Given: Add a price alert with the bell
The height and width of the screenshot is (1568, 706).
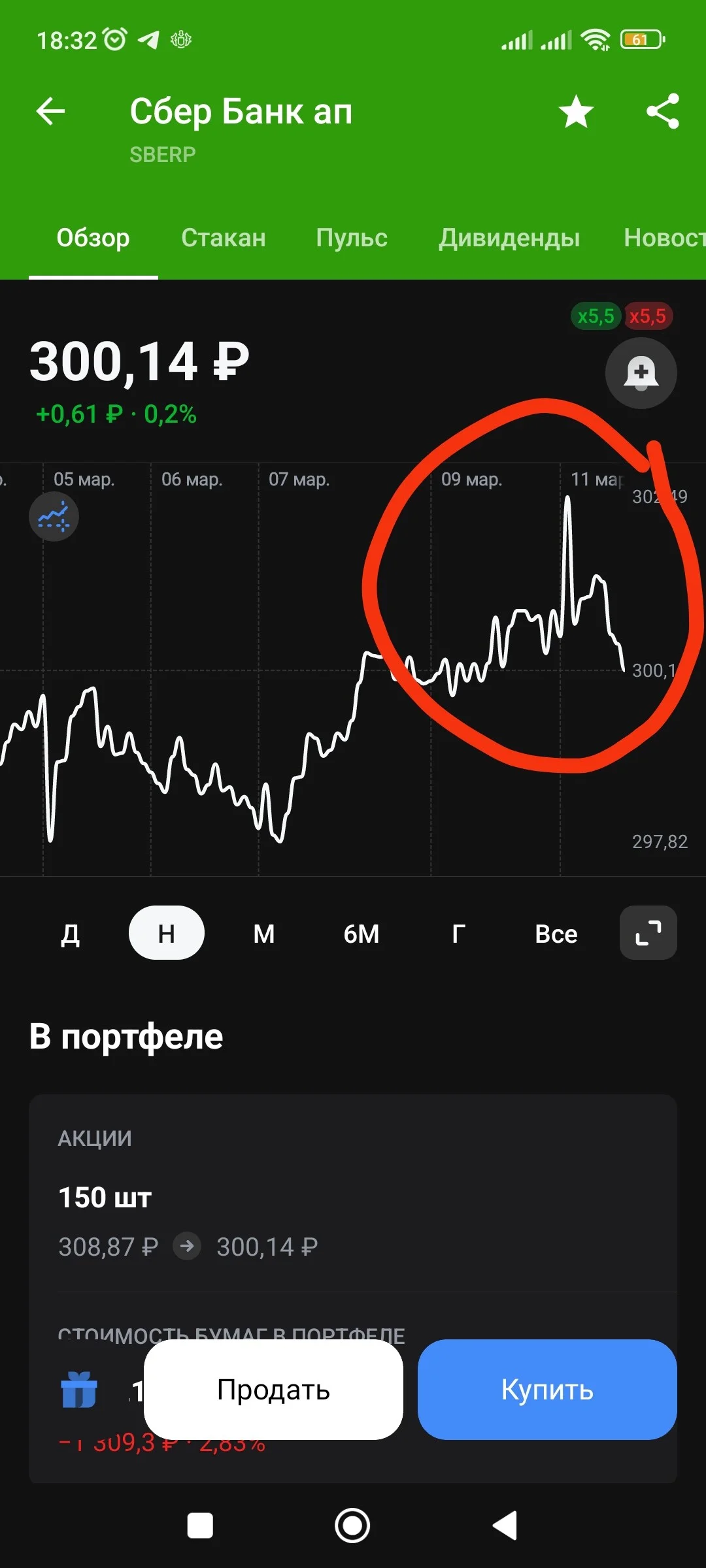Looking at the screenshot, I should pos(641,373).
